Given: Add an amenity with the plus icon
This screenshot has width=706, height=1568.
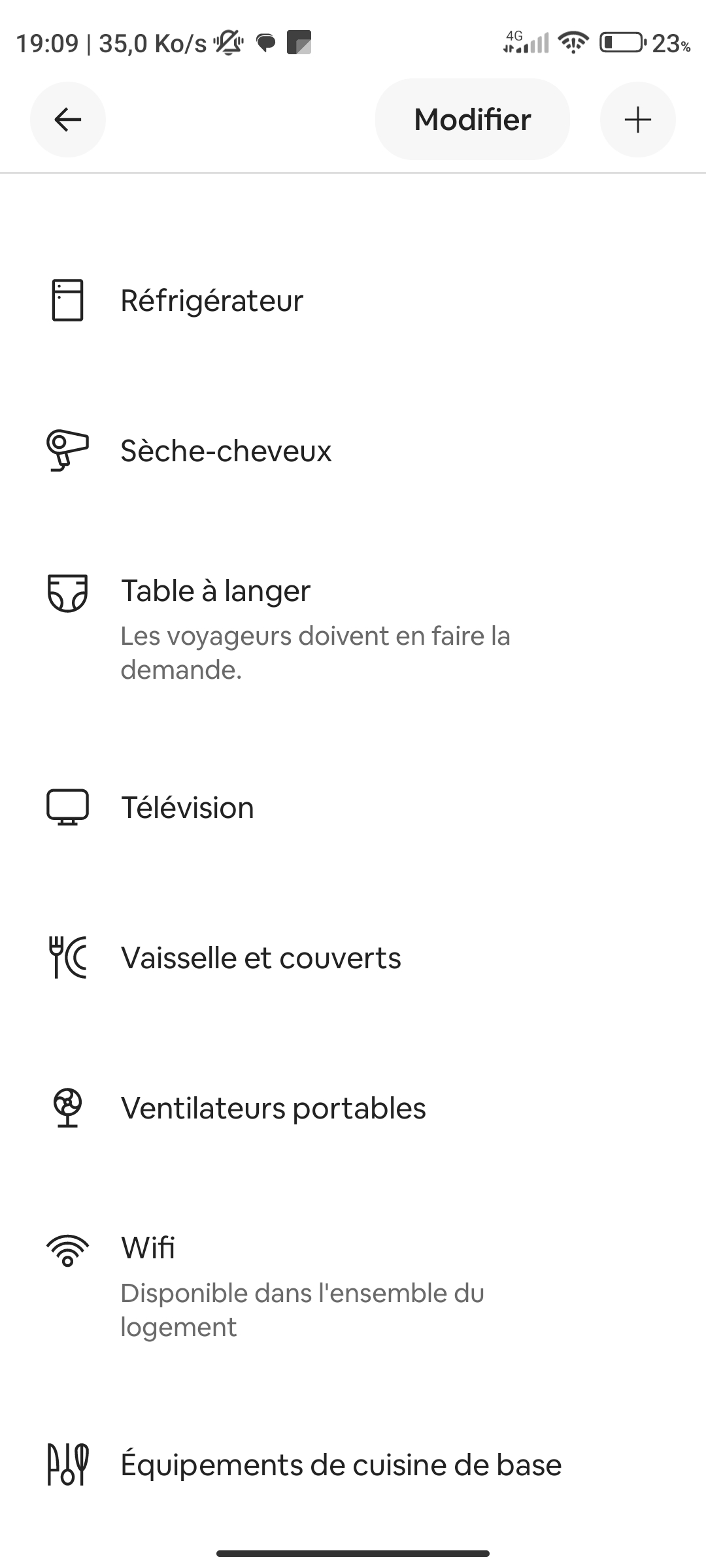Looking at the screenshot, I should click(638, 120).
